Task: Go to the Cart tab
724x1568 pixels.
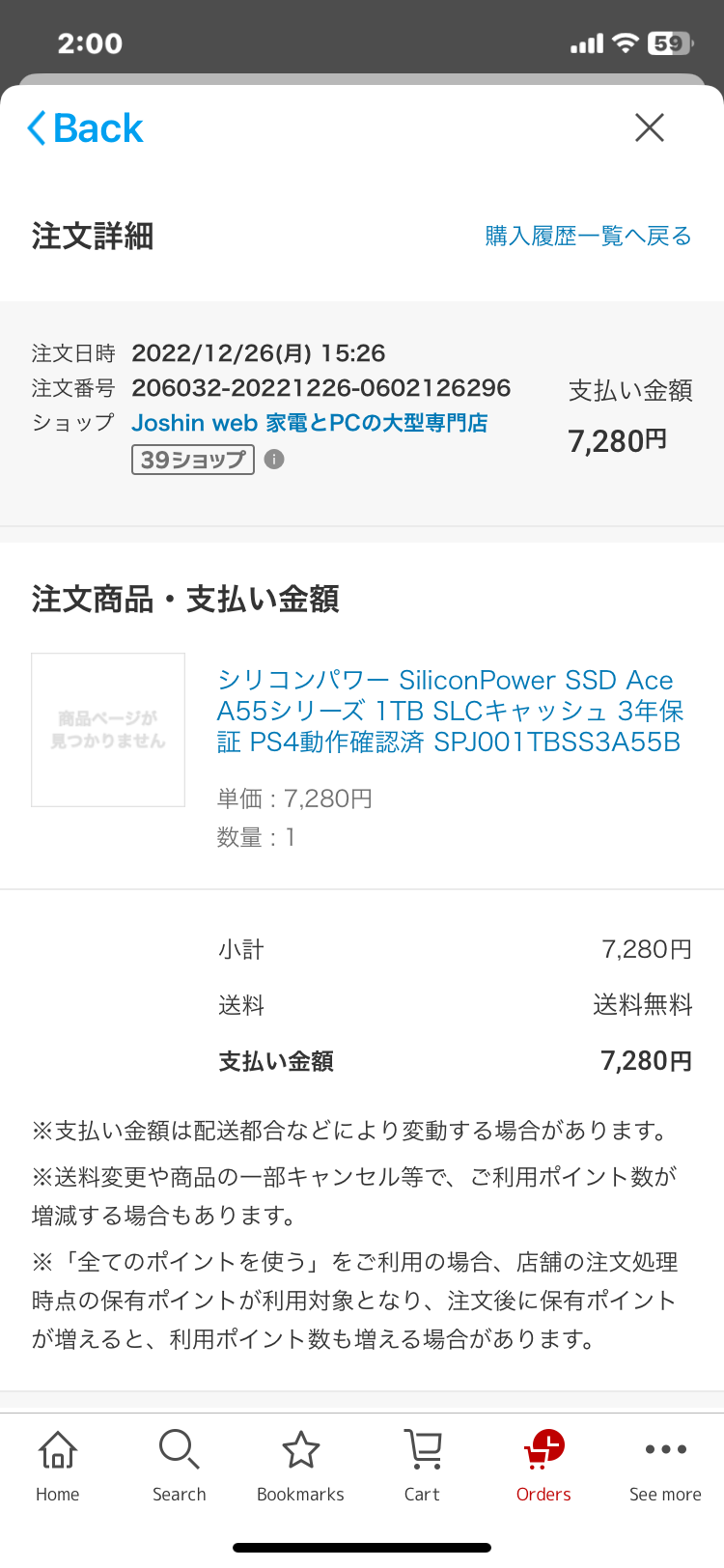Action: pyautogui.click(x=422, y=1466)
